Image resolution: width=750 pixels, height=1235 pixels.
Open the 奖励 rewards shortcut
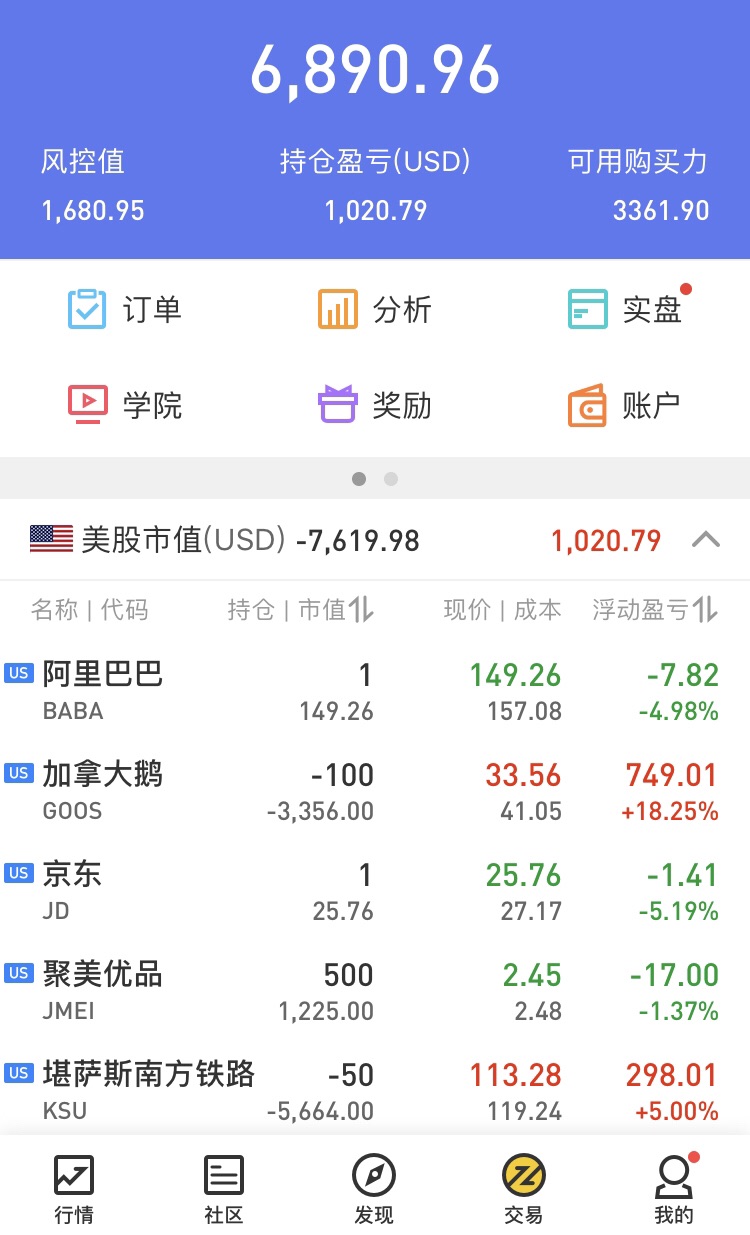coord(375,405)
